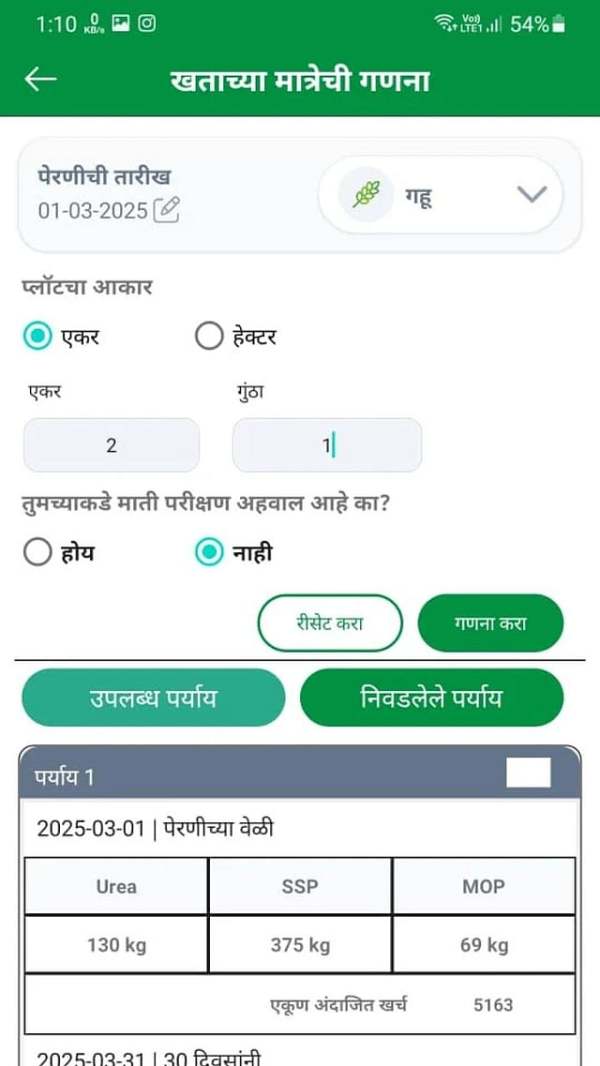Switch to the उपलब्ध पर्याय tab
Screen dimensions: 600x1066
click(x=153, y=697)
